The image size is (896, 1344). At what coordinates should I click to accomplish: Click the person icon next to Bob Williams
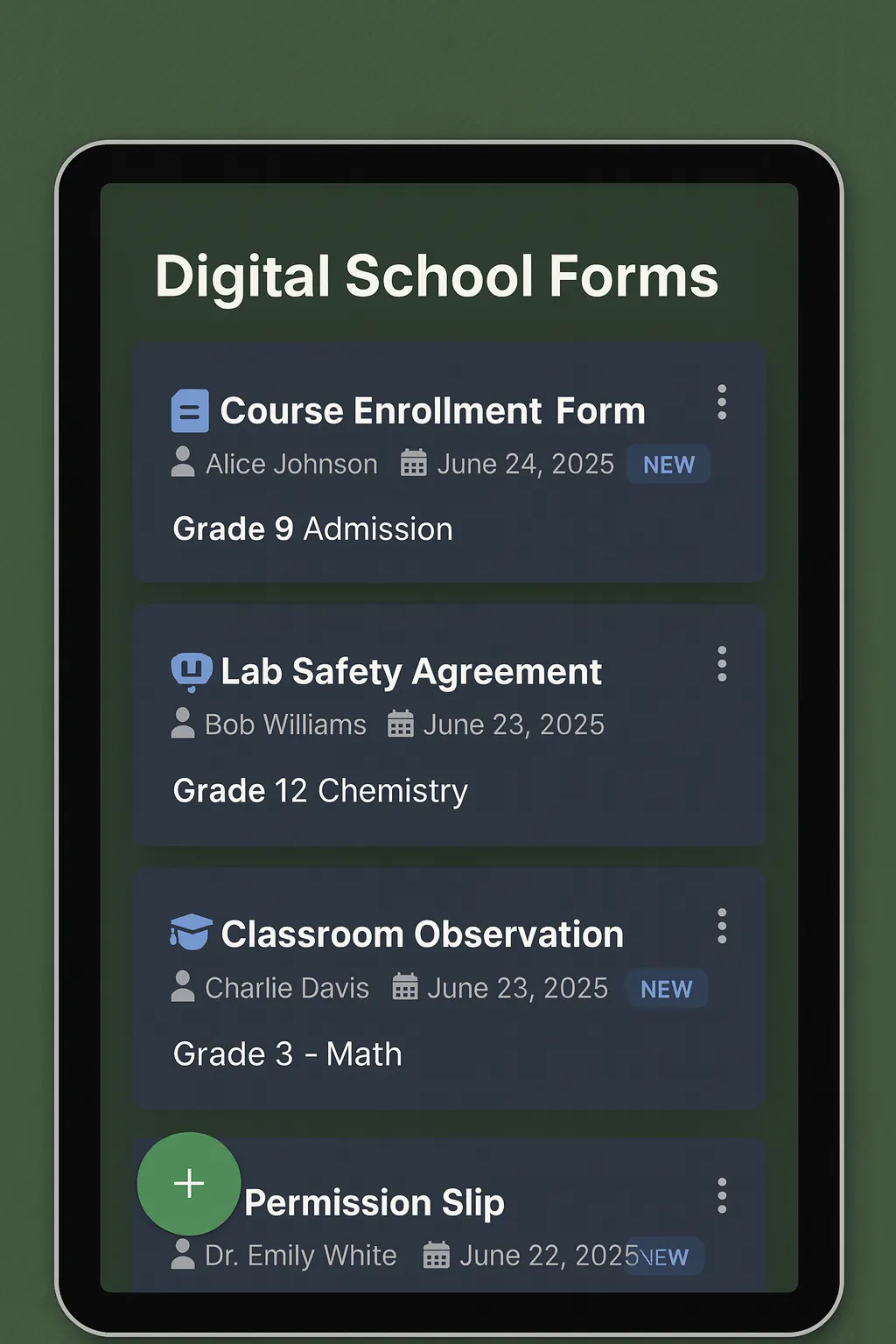(183, 724)
